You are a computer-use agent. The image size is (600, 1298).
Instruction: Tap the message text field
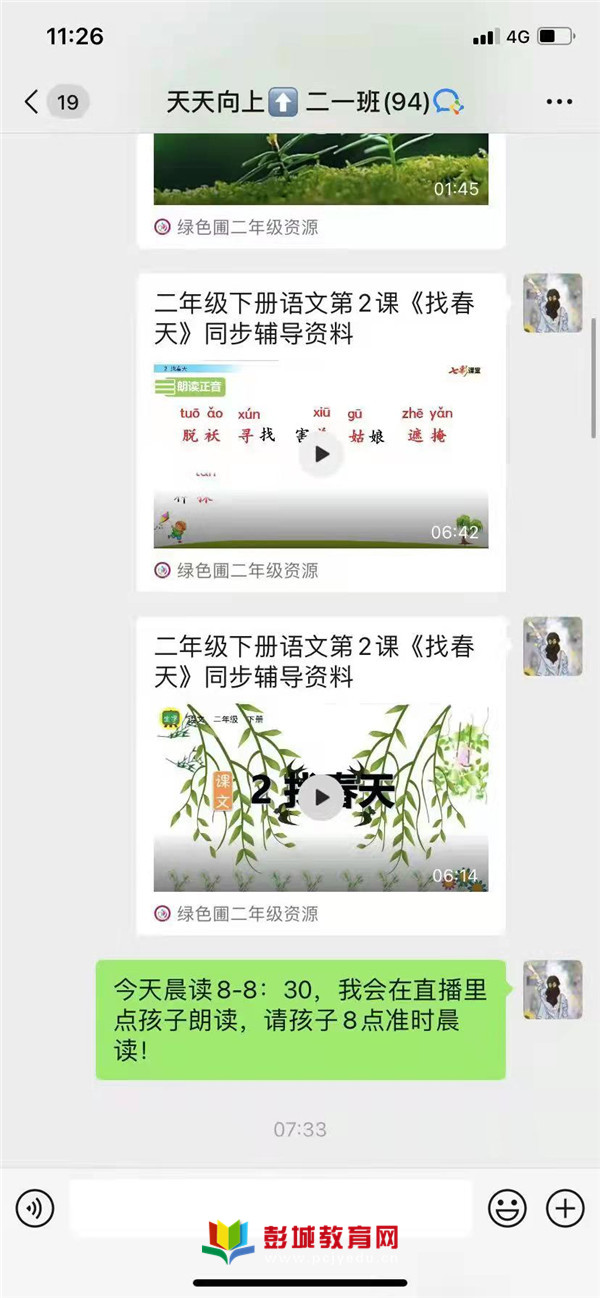click(270, 1209)
